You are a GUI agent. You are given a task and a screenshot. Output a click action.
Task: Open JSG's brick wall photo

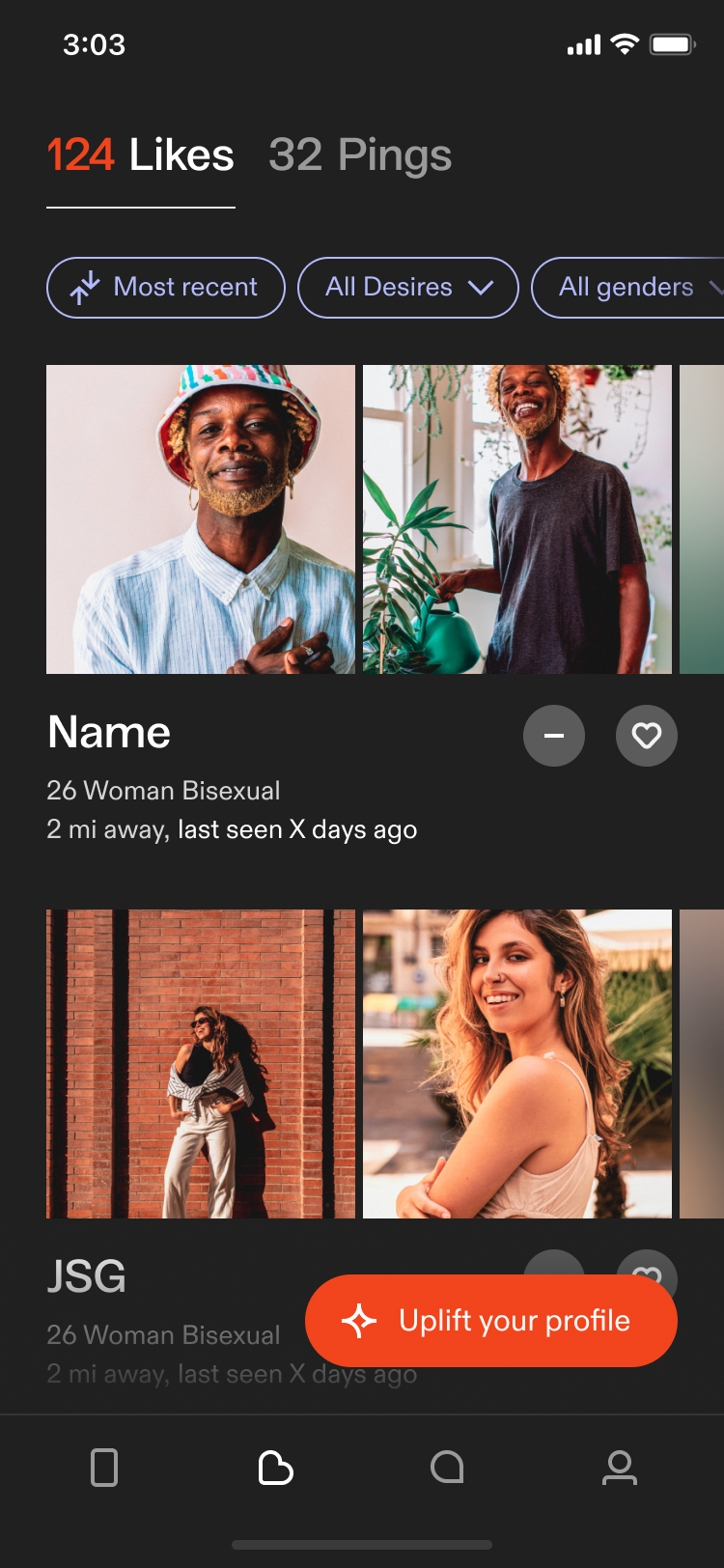(201, 1063)
